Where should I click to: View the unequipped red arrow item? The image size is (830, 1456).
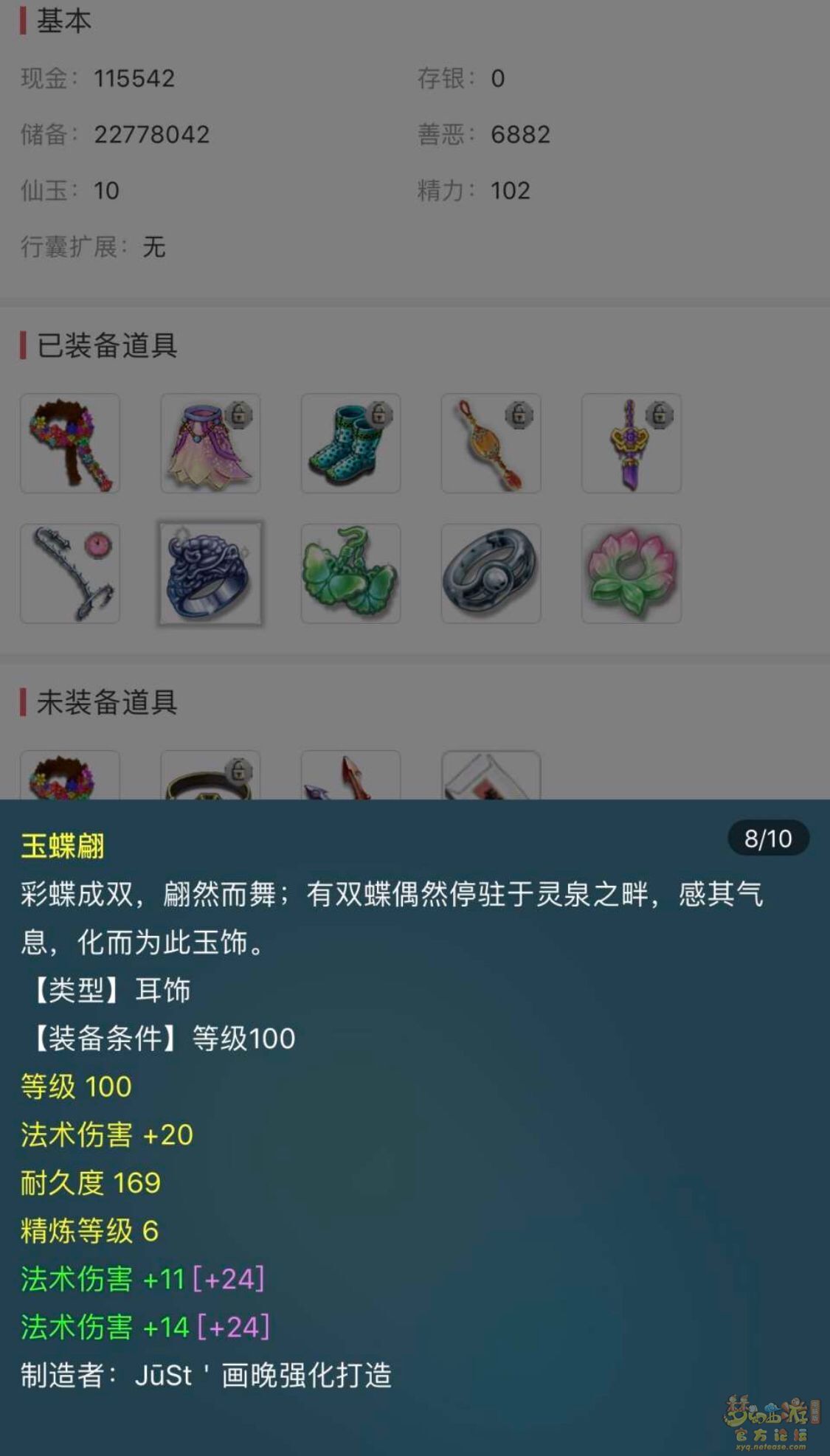pyautogui.click(x=350, y=777)
